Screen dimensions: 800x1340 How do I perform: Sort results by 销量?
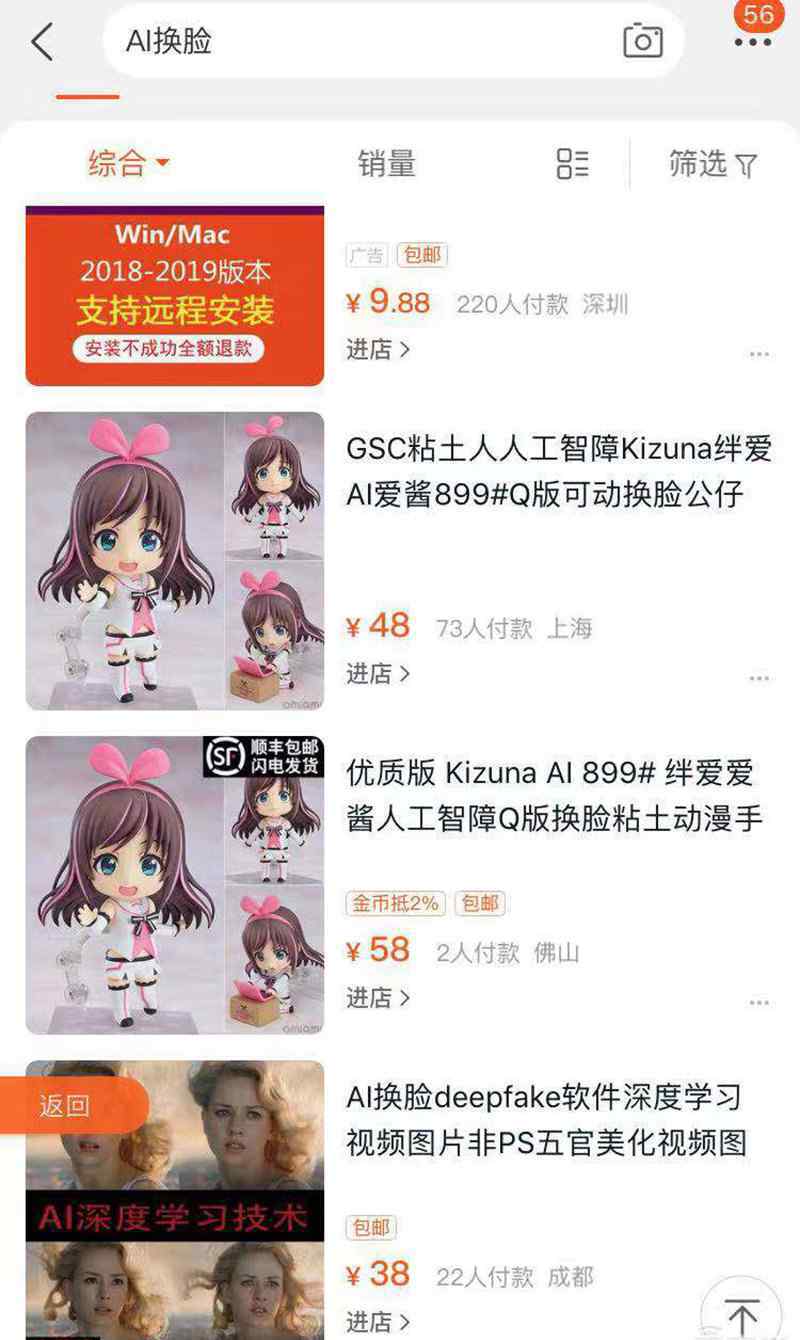pos(386,163)
